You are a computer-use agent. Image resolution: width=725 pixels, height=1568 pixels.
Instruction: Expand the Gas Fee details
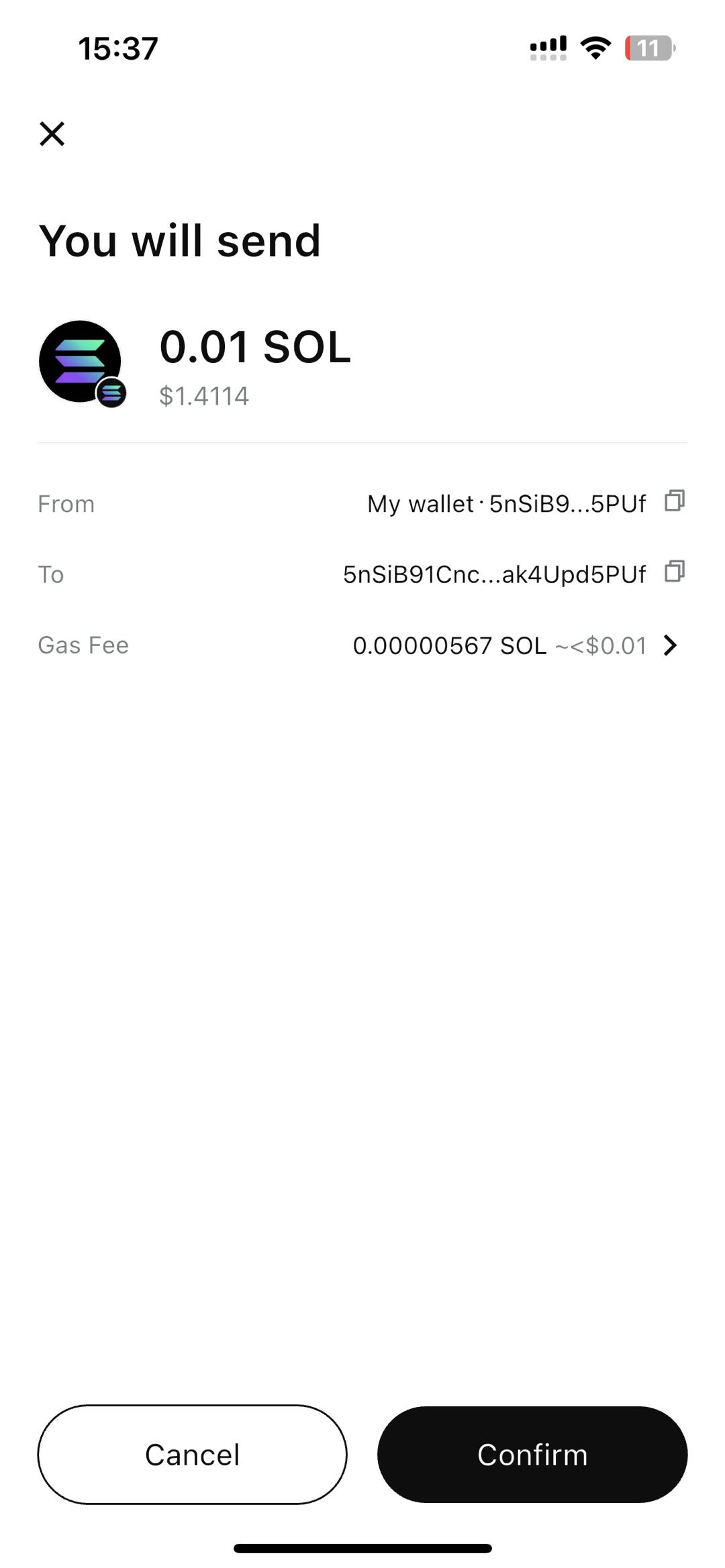pyautogui.click(x=669, y=645)
